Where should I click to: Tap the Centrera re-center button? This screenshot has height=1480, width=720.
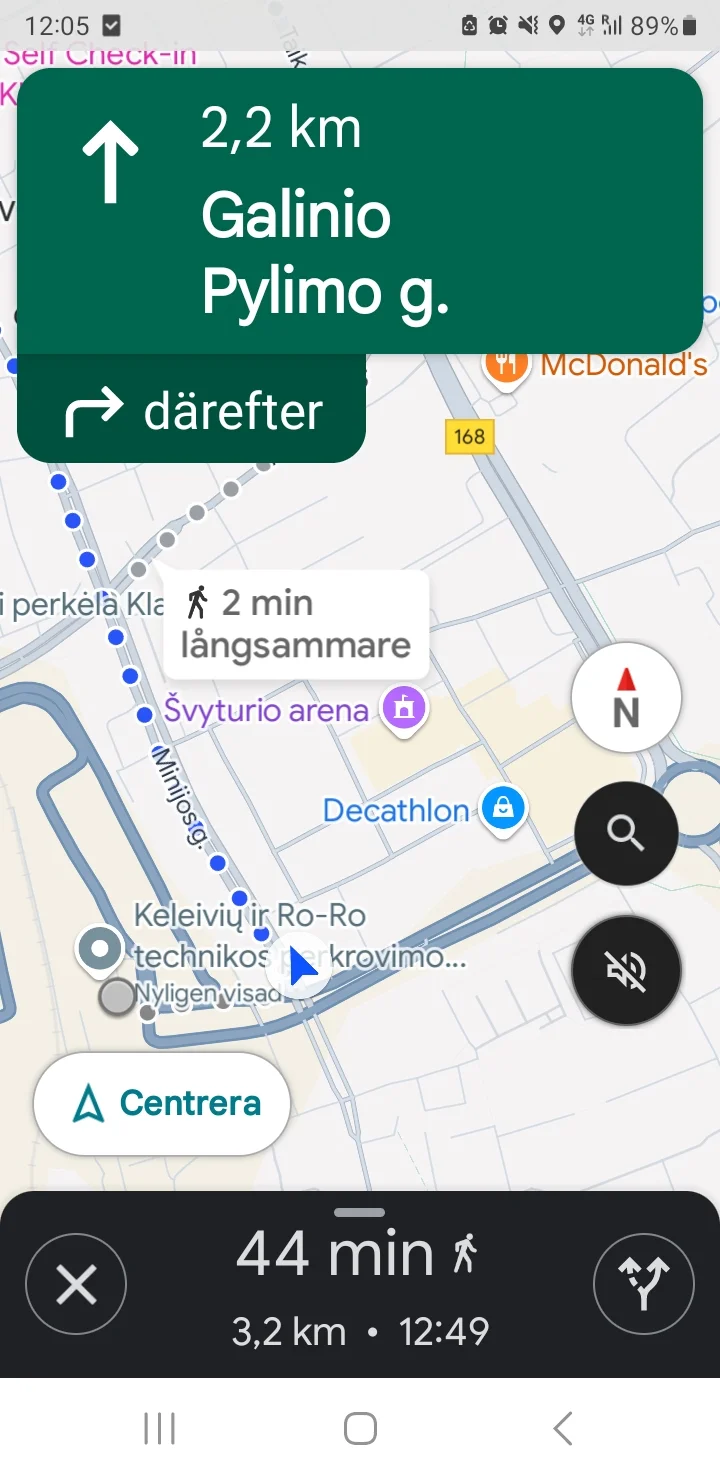coord(162,1103)
